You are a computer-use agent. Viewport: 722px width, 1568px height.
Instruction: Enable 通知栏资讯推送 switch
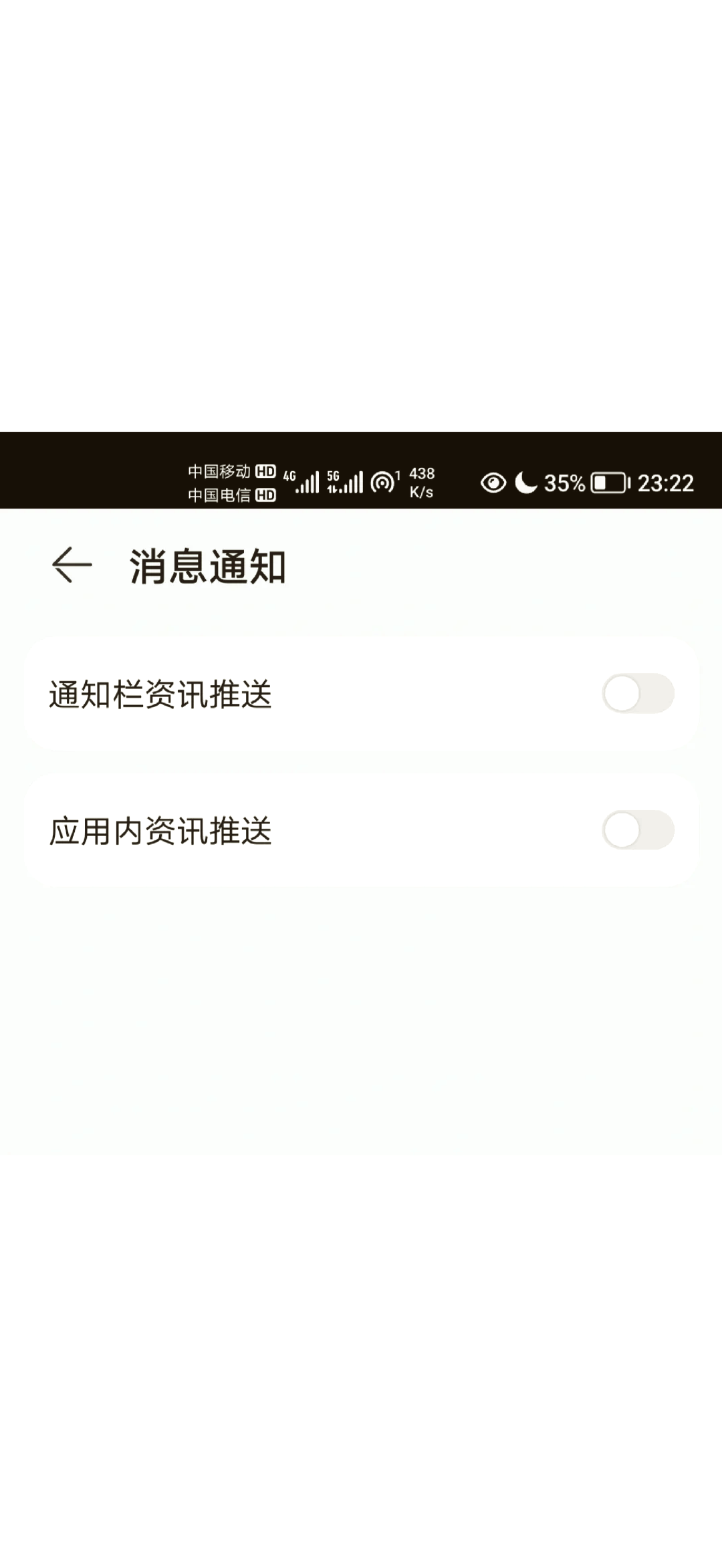pyautogui.click(x=638, y=694)
